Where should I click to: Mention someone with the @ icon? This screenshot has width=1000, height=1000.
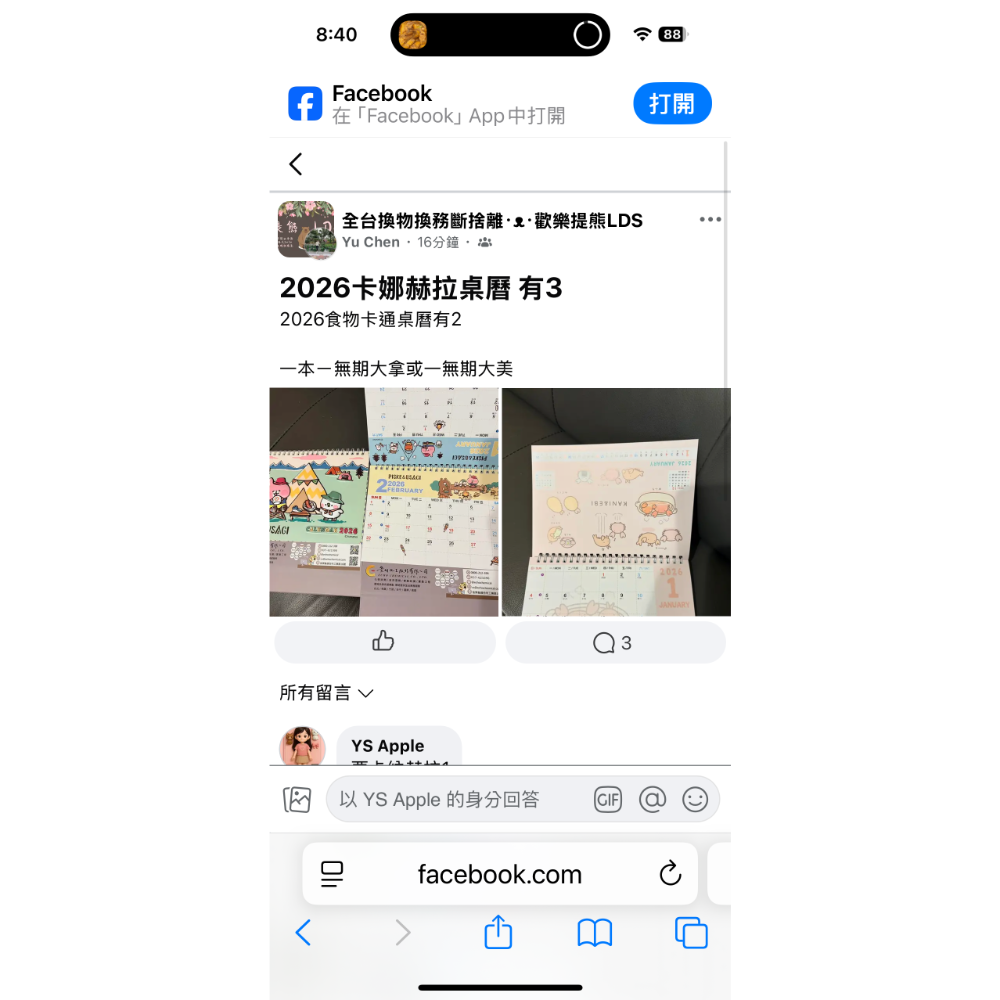click(652, 799)
